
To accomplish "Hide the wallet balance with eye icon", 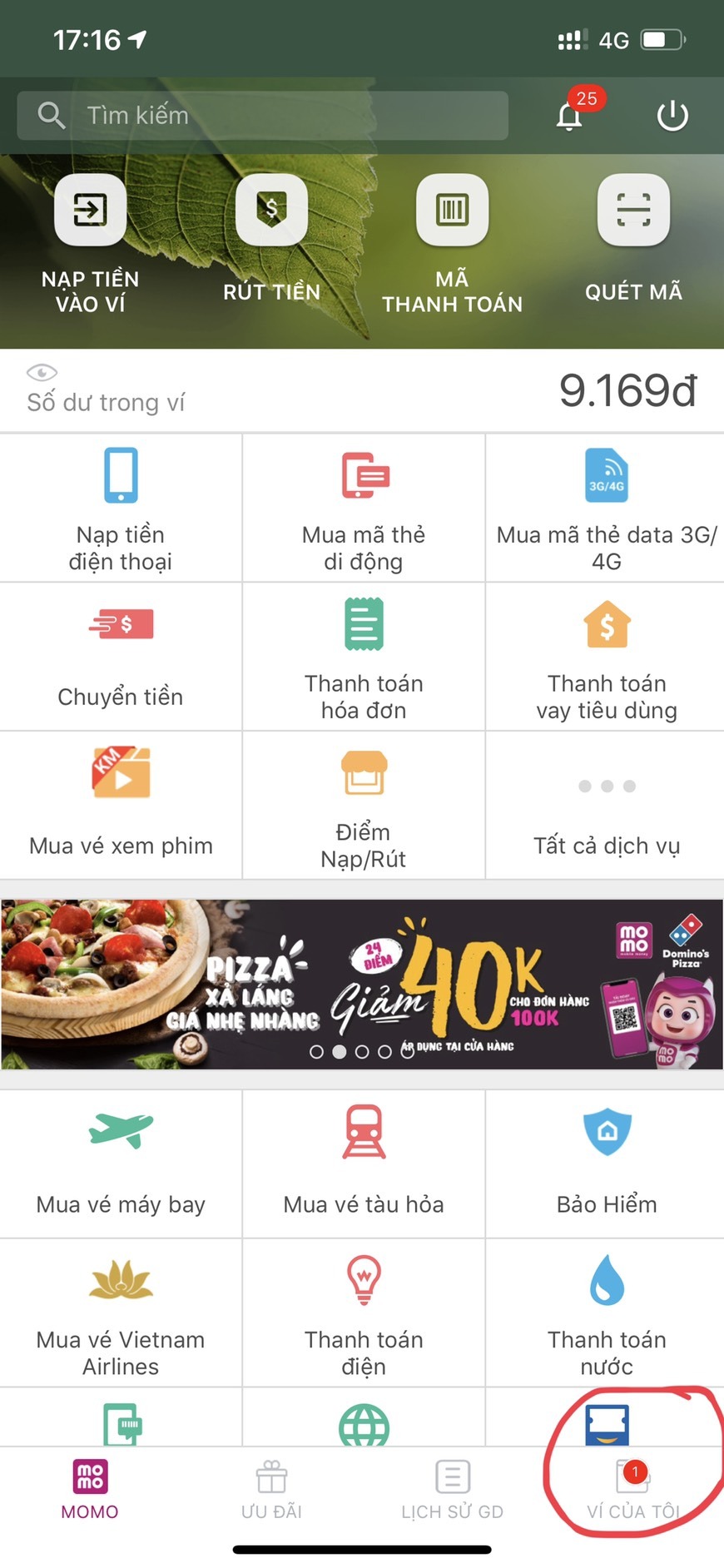I will tap(42, 372).
